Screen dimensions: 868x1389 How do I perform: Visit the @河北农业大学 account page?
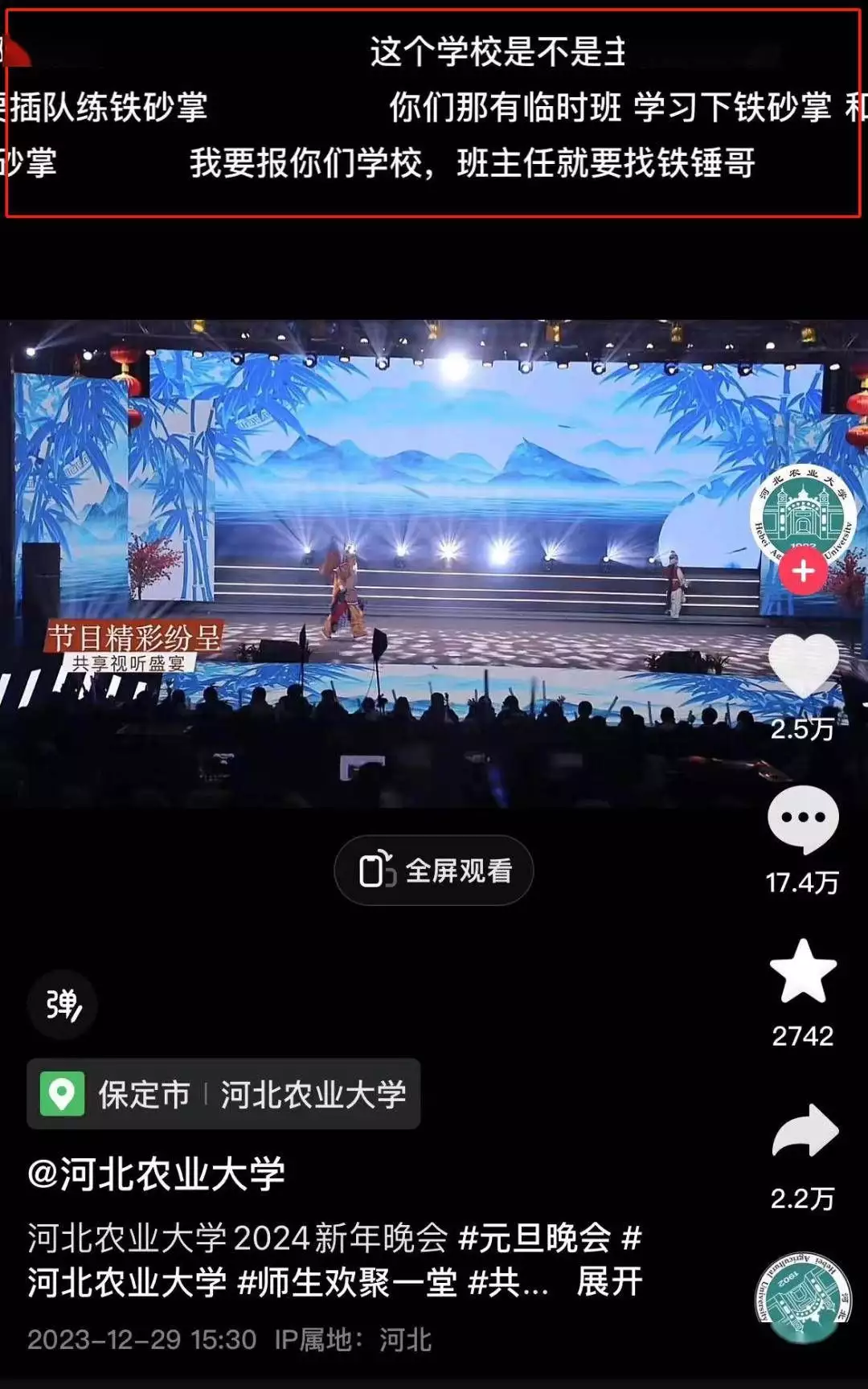157,1174
